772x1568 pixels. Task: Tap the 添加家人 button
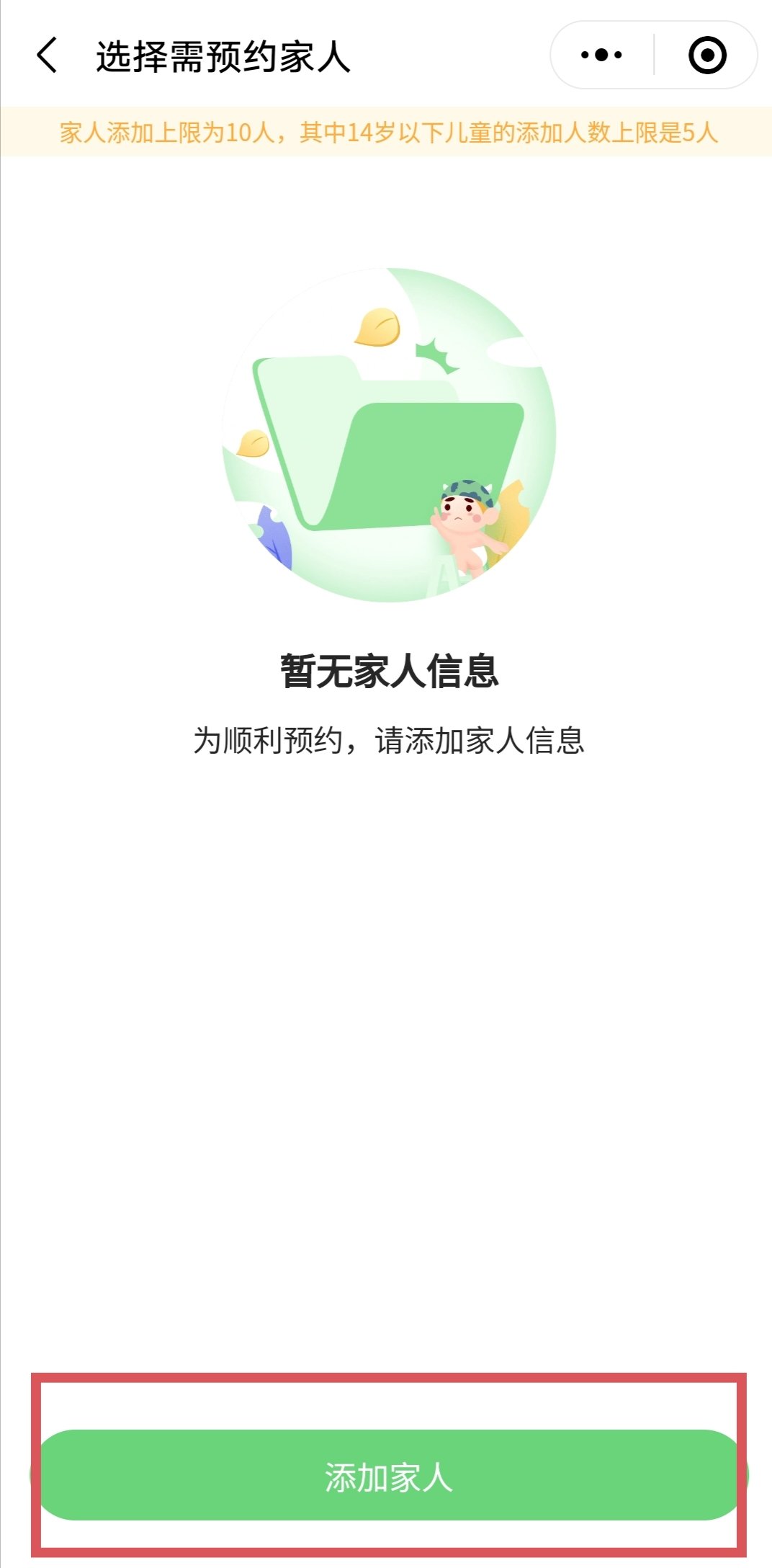click(389, 1476)
